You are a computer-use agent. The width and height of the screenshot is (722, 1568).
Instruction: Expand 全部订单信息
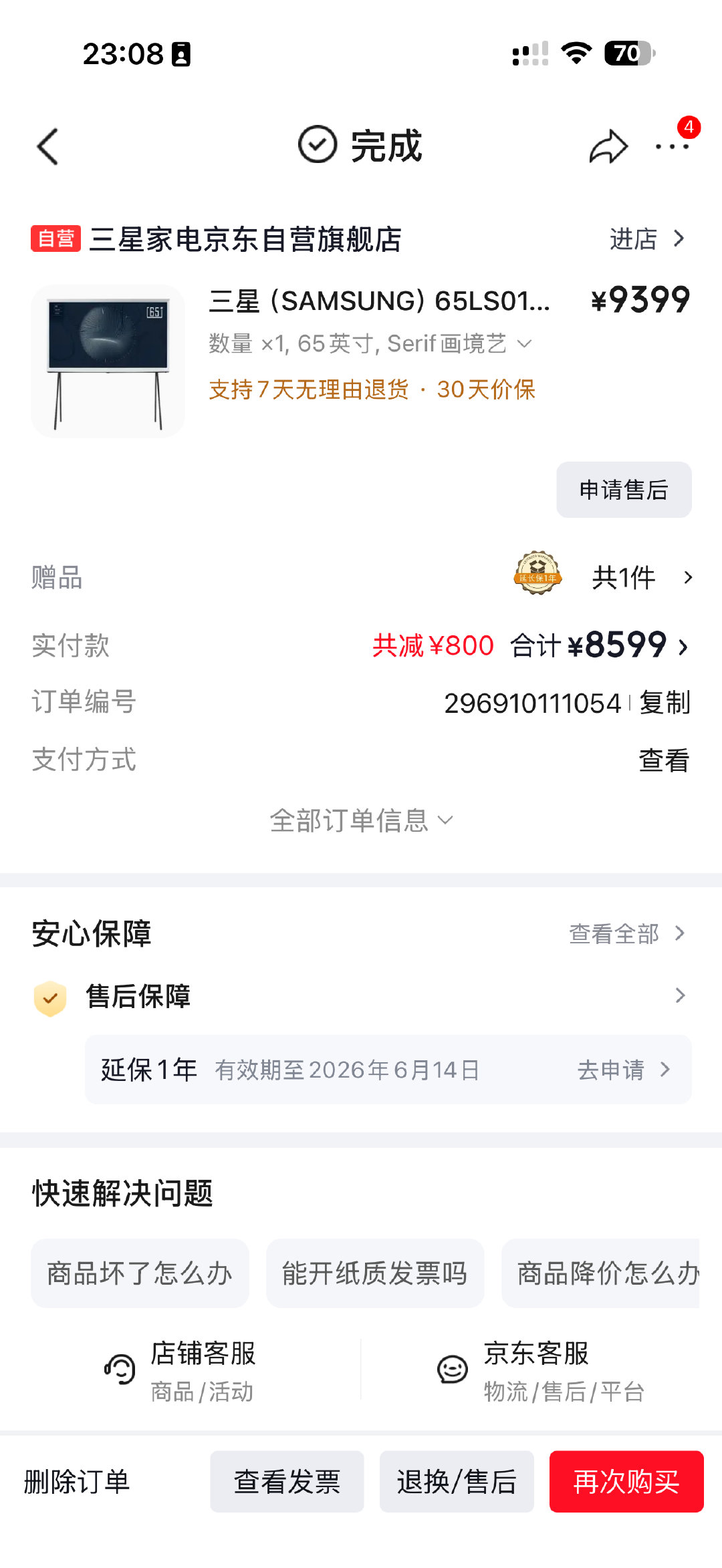[361, 820]
